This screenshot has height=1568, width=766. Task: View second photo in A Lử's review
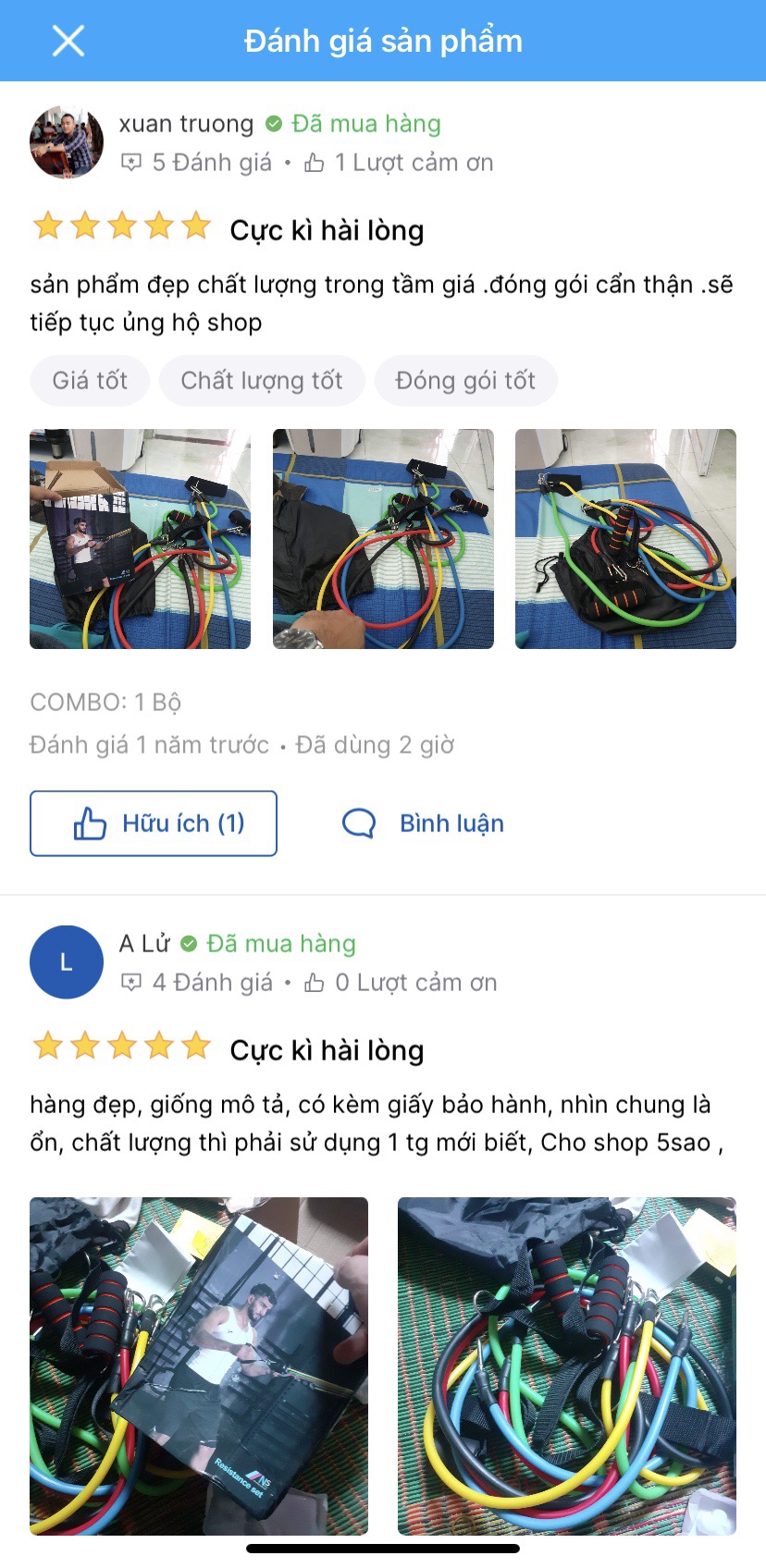click(567, 1366)
